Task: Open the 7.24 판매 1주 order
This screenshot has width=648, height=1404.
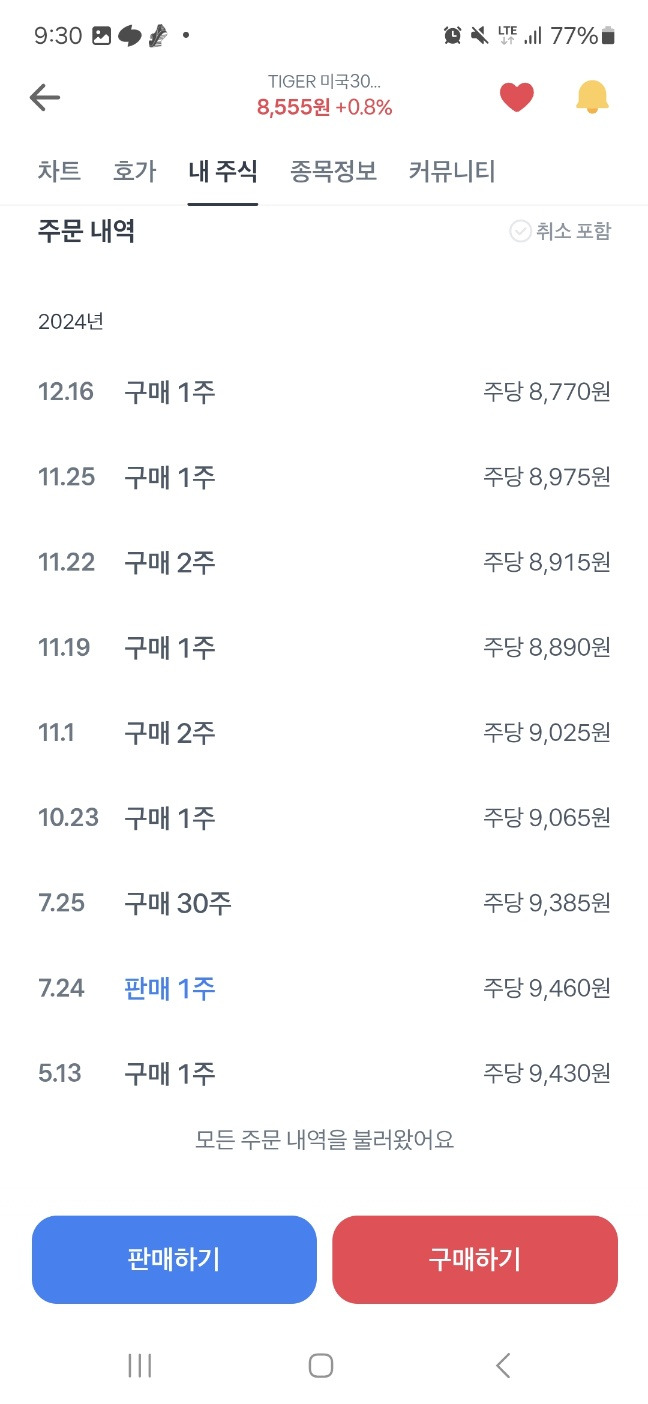Action: tap(324, 988)
